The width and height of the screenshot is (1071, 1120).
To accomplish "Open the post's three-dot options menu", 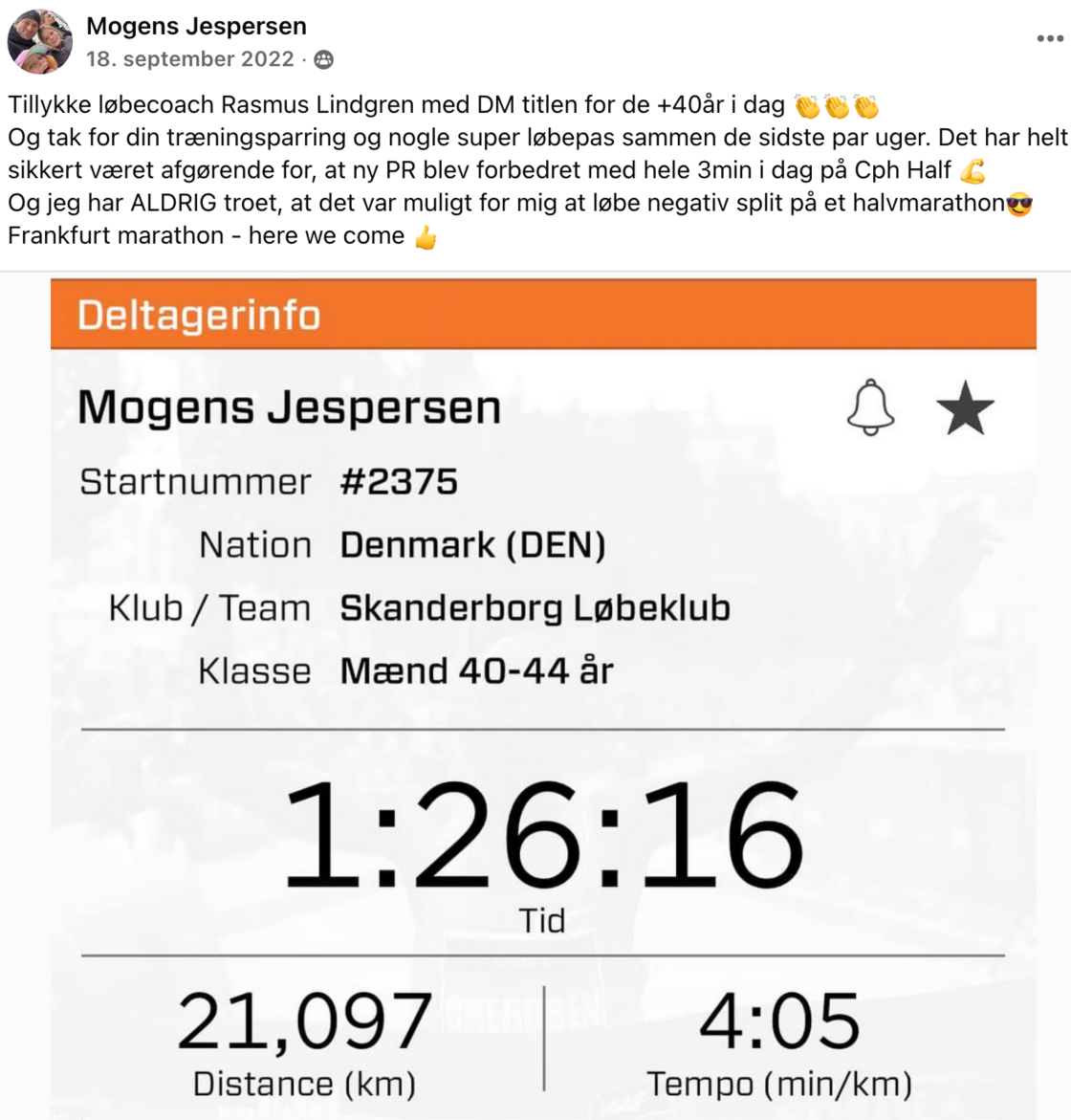I will coord(1049,39).
